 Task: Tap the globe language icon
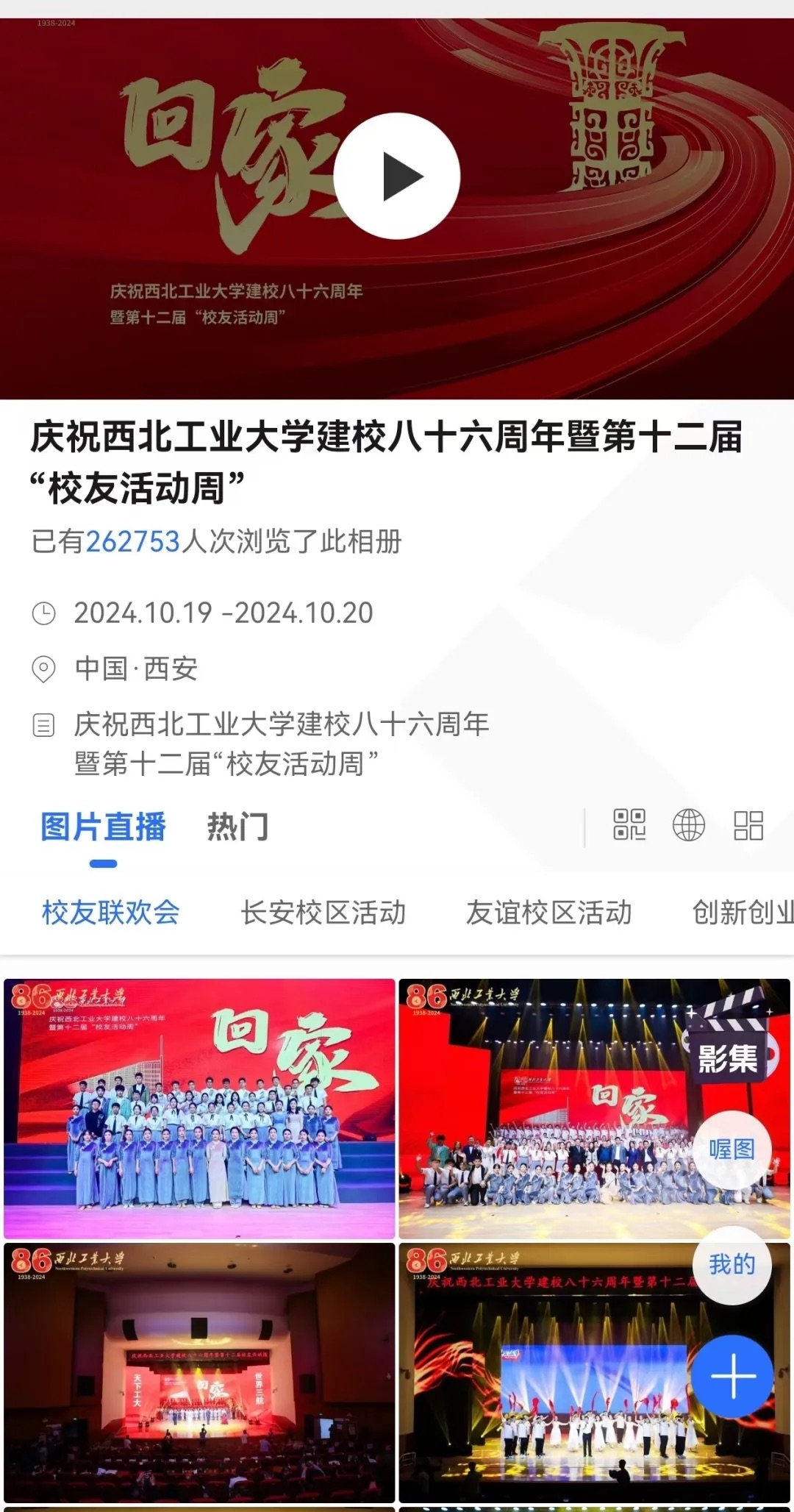(689, 825)
